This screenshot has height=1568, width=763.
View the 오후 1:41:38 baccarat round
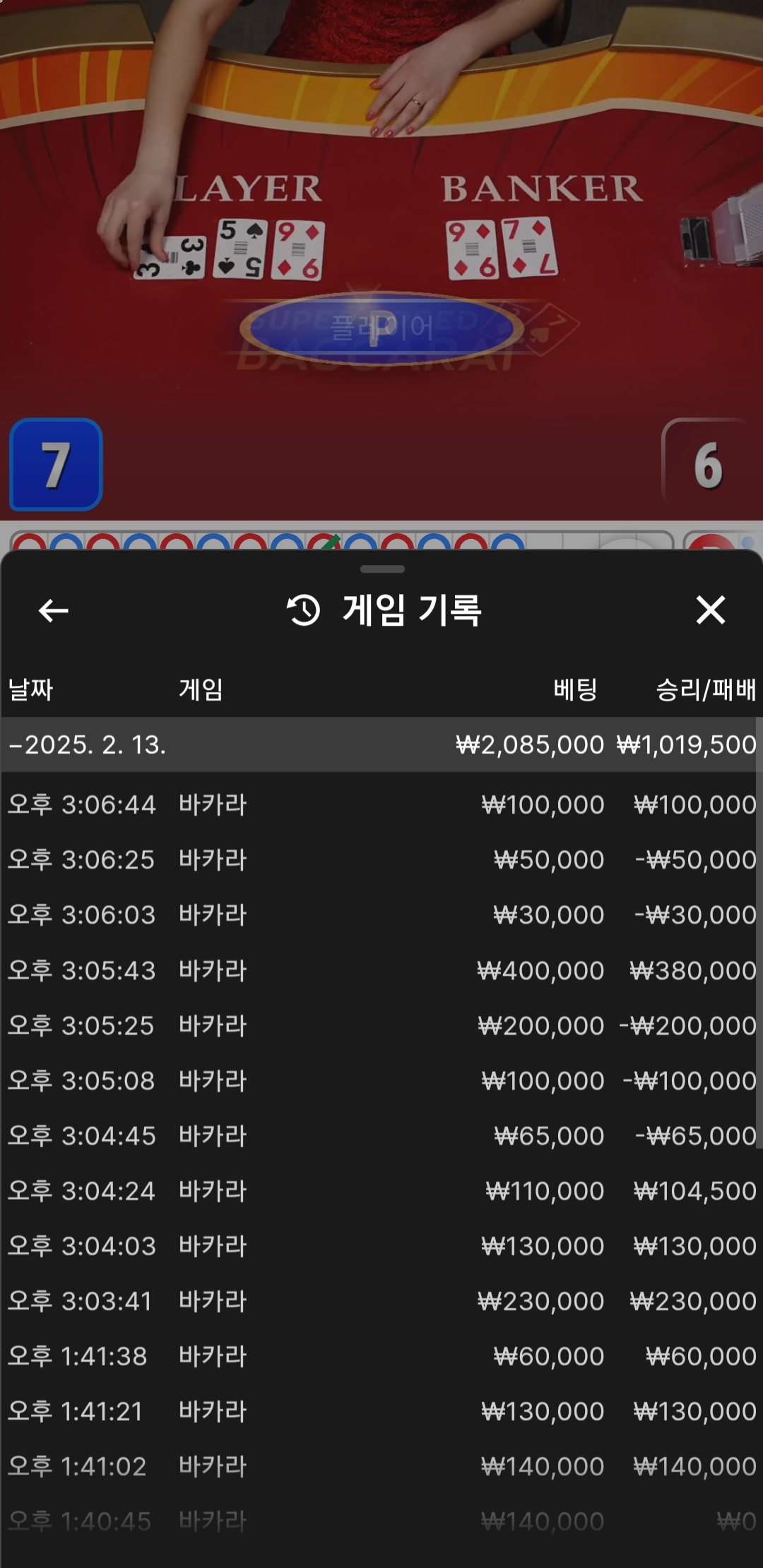coord(381,1356)
